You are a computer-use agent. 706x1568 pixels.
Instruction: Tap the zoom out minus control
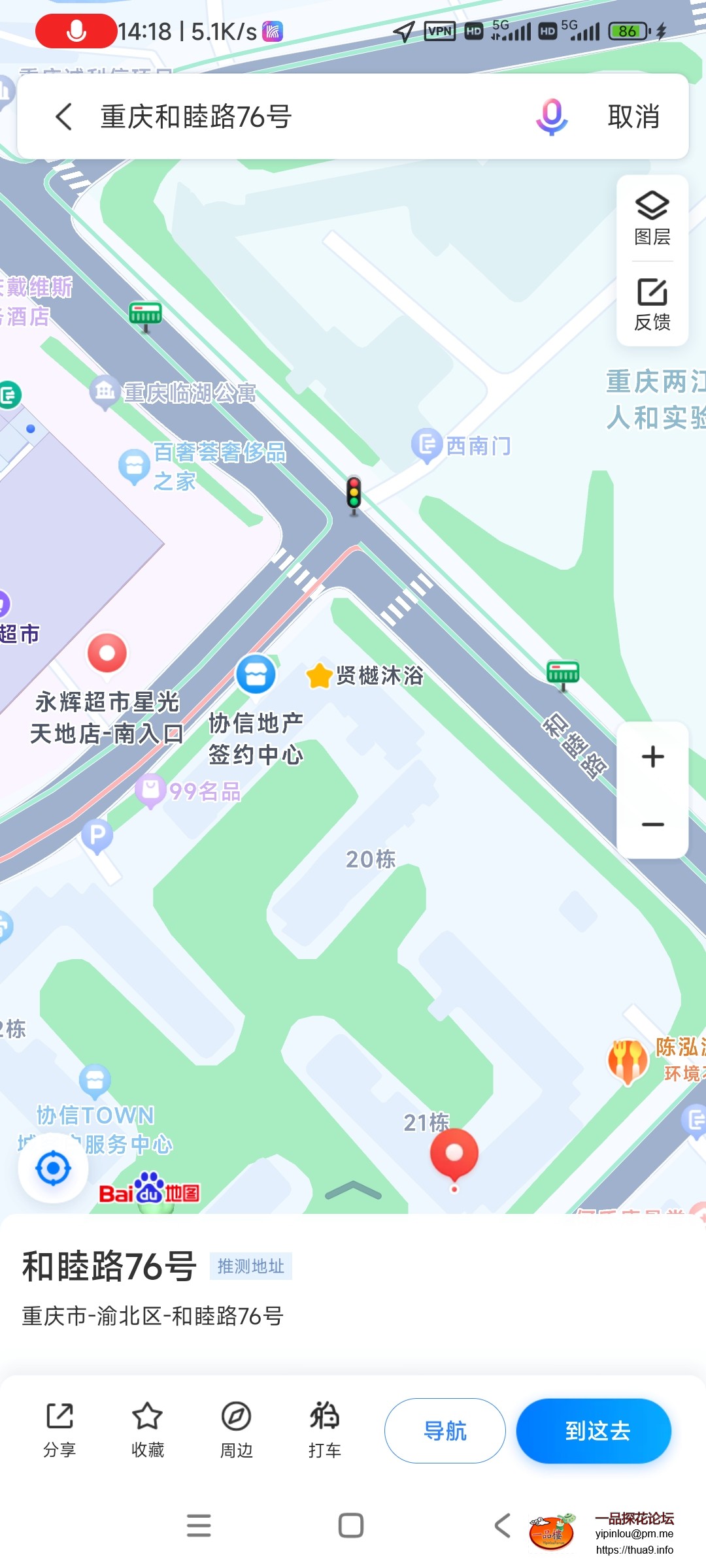[652, 825]
